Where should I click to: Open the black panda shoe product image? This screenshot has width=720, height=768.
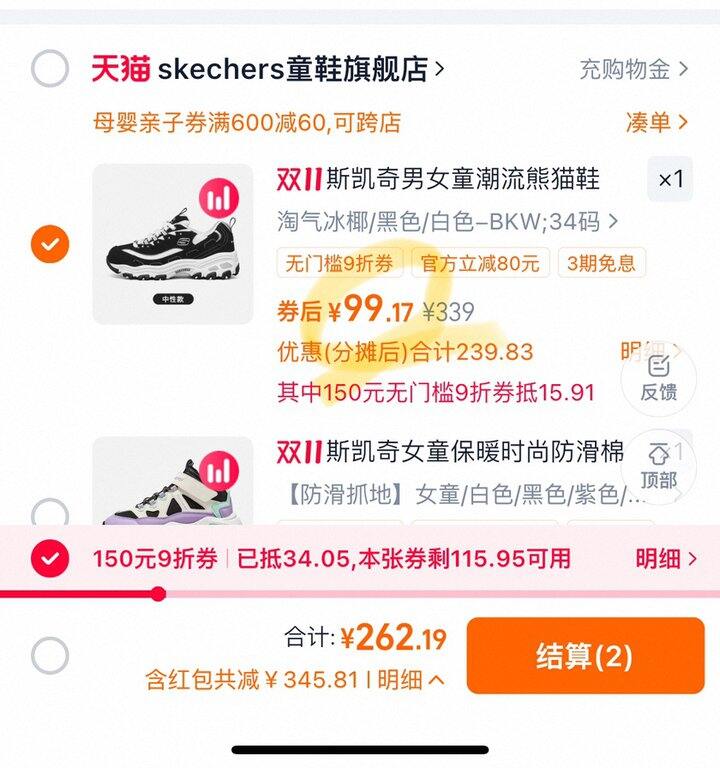tap(173, 244)
